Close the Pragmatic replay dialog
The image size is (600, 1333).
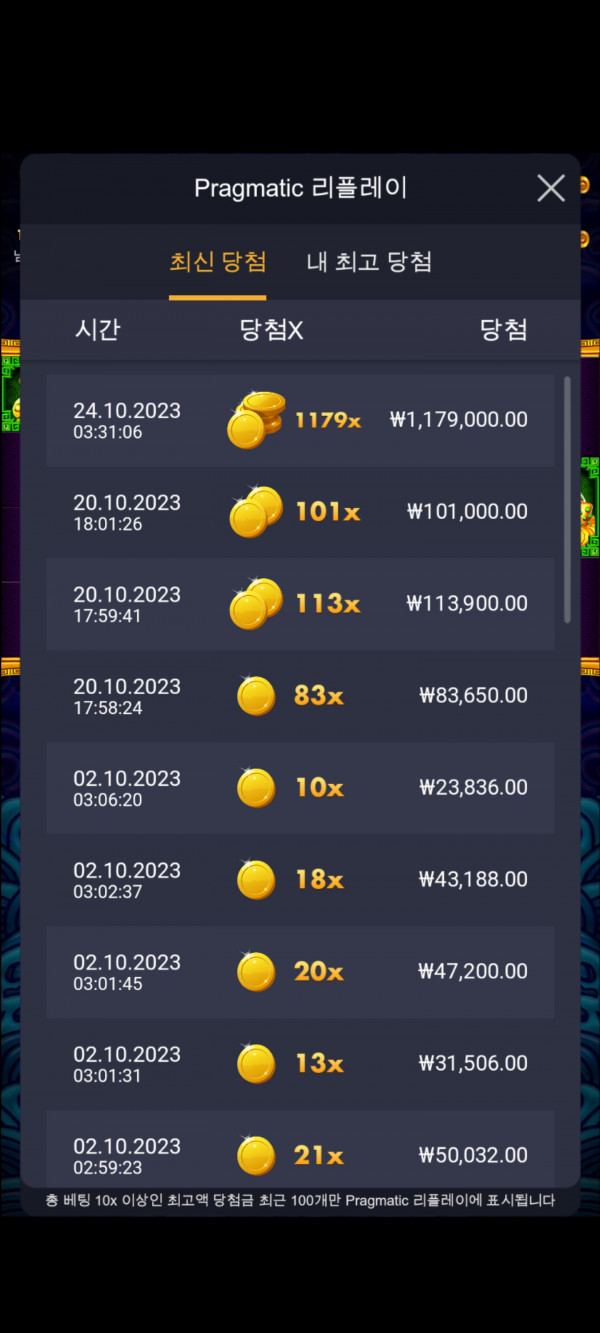551,188
